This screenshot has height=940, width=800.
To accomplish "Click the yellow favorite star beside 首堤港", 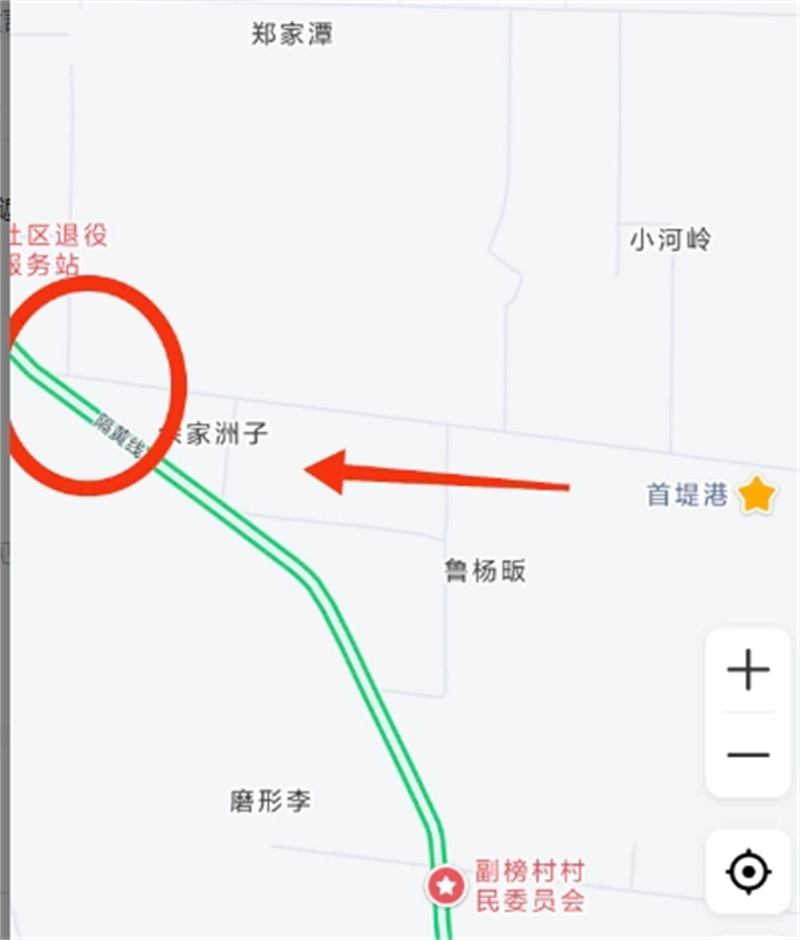I will pyautogui.click(x=757, y=494).
